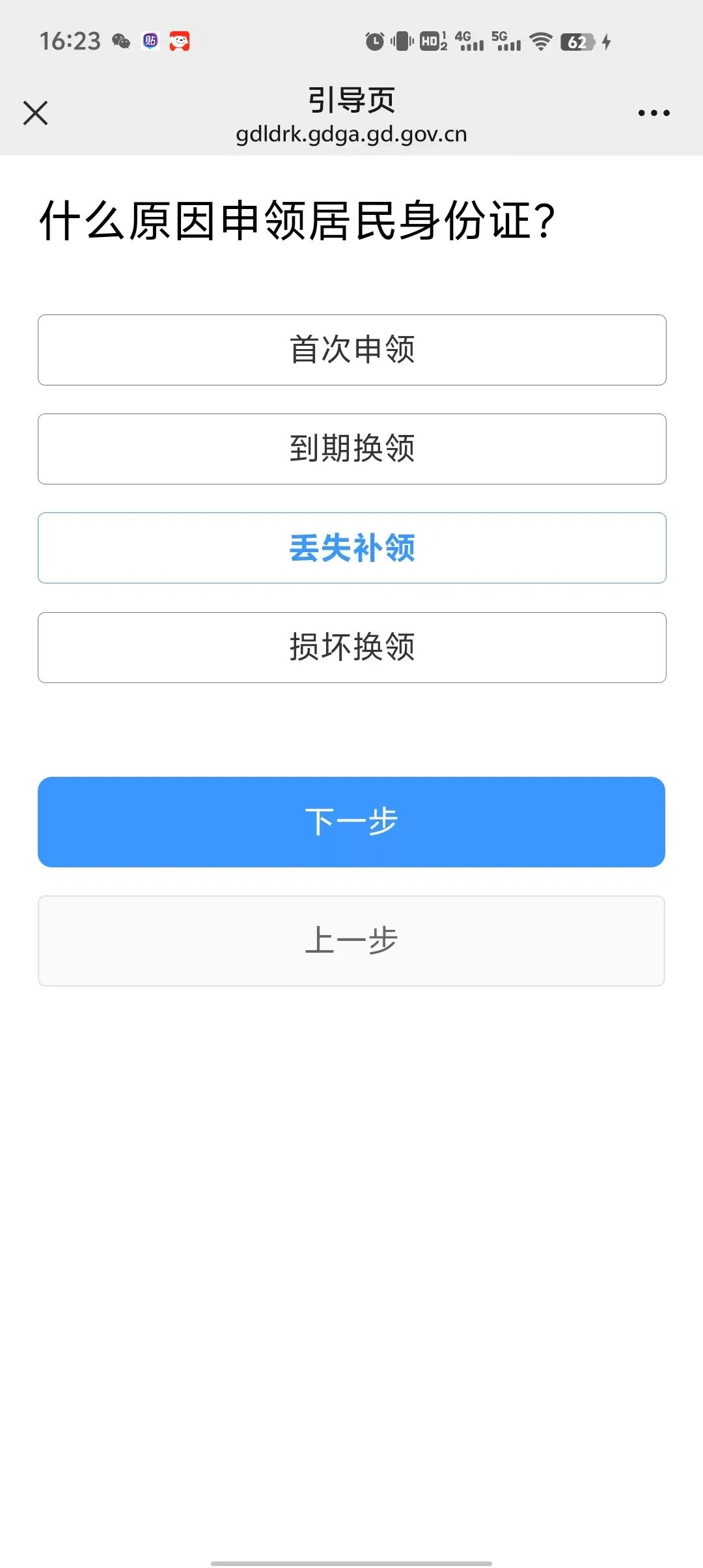This screenshot has width=703, height=1568.
Task: Close the 引导页 web page
Action: click(36, 113)
